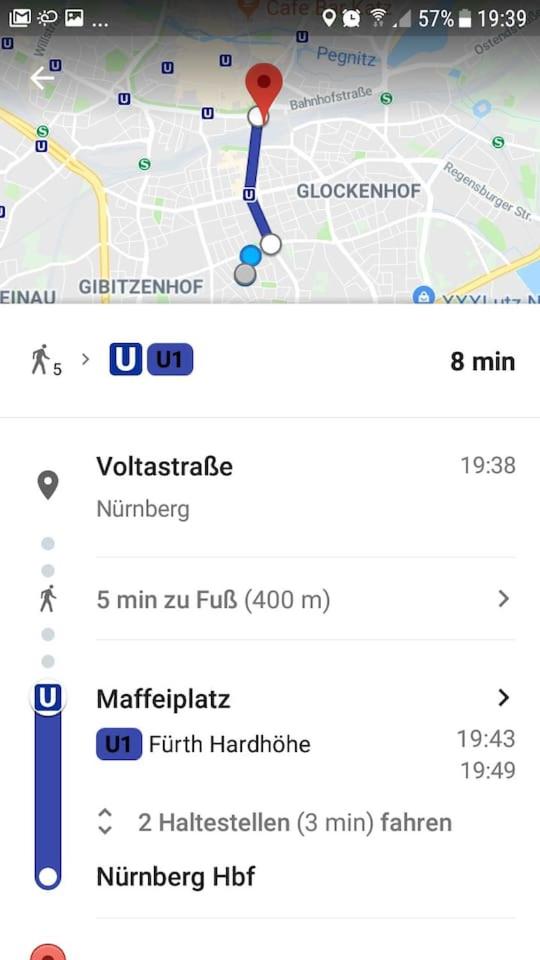540x960 pixels.
Task: Go back using the top-left arrow
Action: point(42,78)
